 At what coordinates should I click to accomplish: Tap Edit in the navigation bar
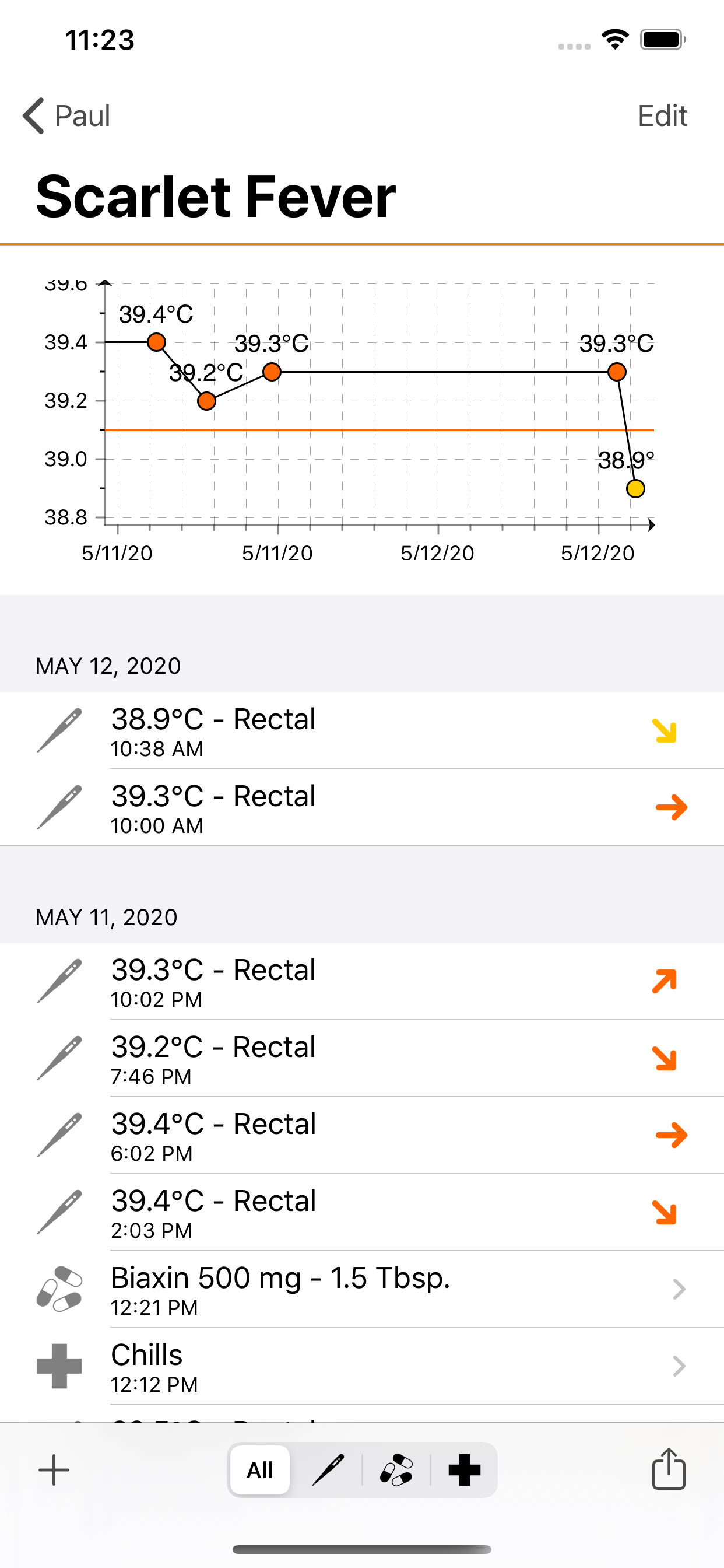point(662,116)
